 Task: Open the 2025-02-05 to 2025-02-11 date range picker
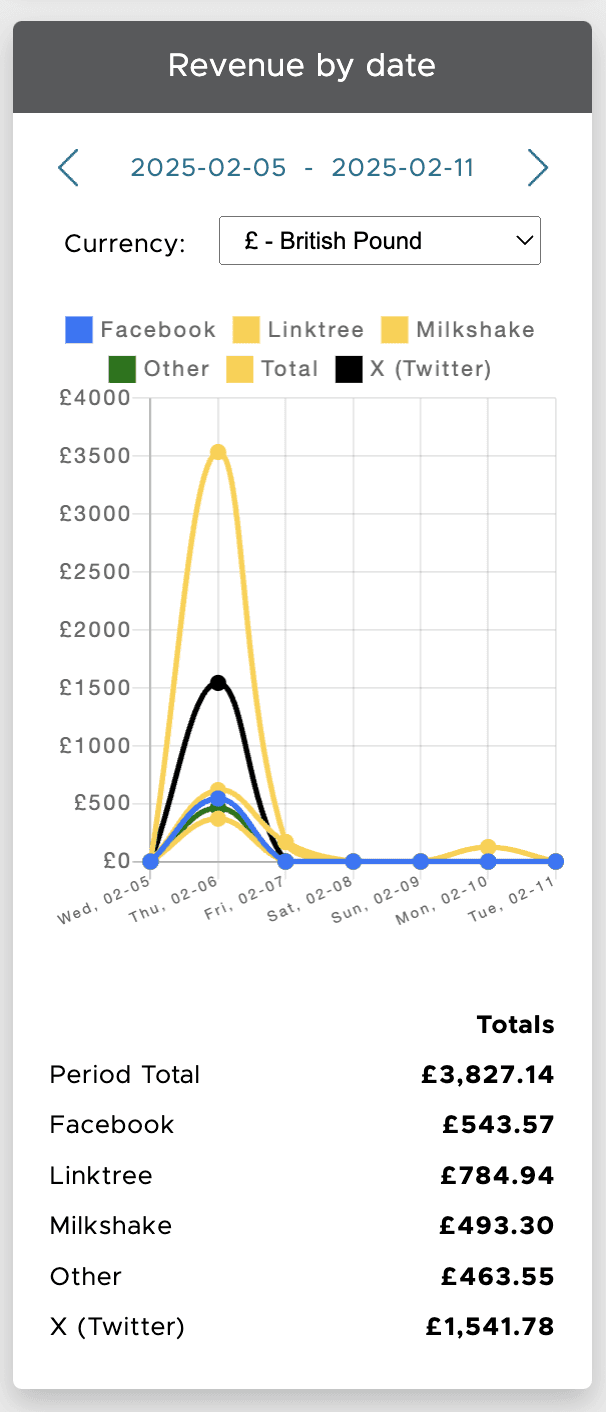303,167
